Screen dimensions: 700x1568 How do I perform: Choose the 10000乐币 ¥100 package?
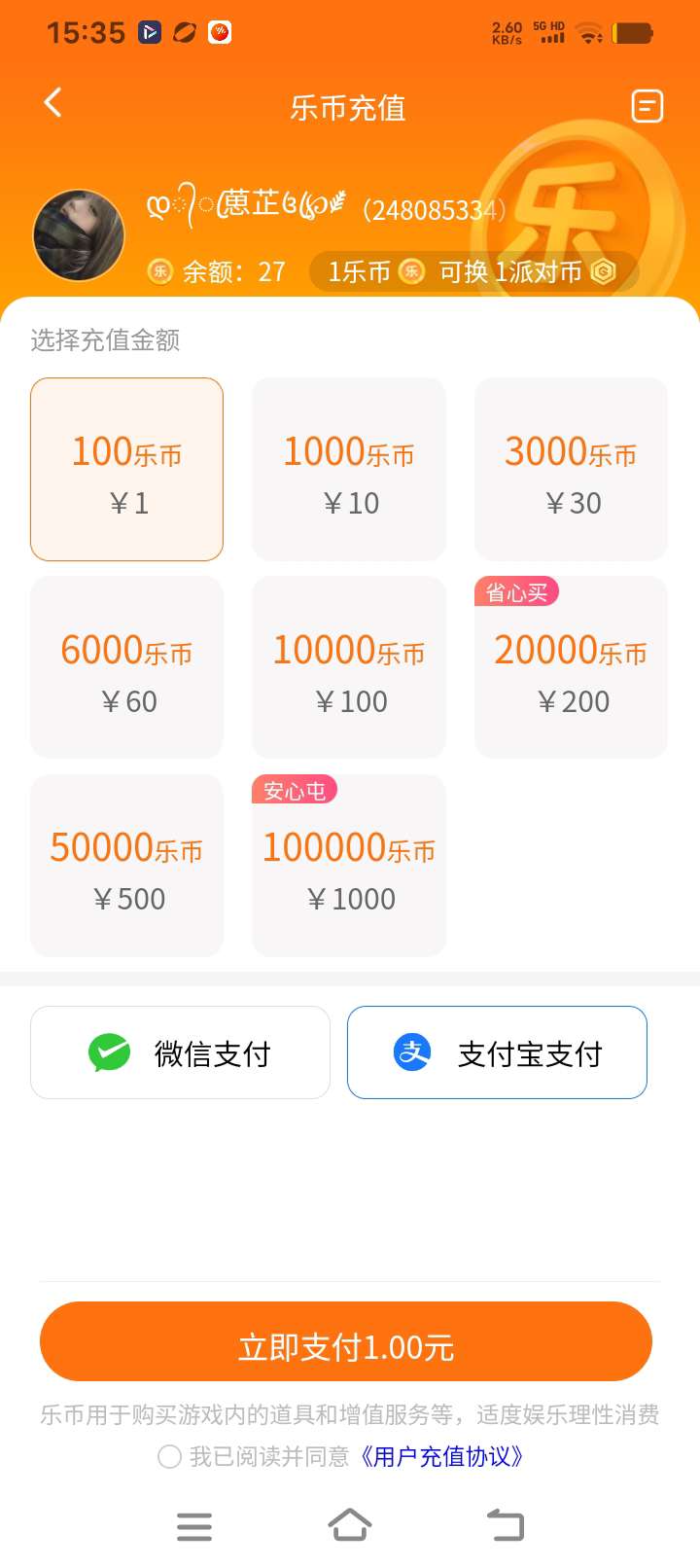(x=349, y=667)
